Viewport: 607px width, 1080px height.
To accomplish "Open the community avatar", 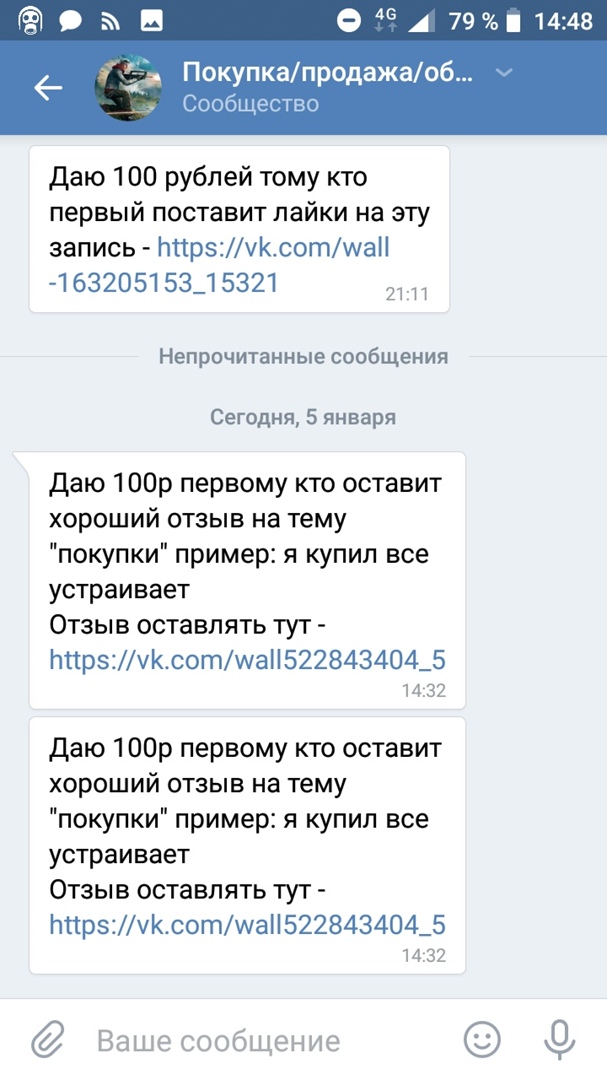I will 128,88.
